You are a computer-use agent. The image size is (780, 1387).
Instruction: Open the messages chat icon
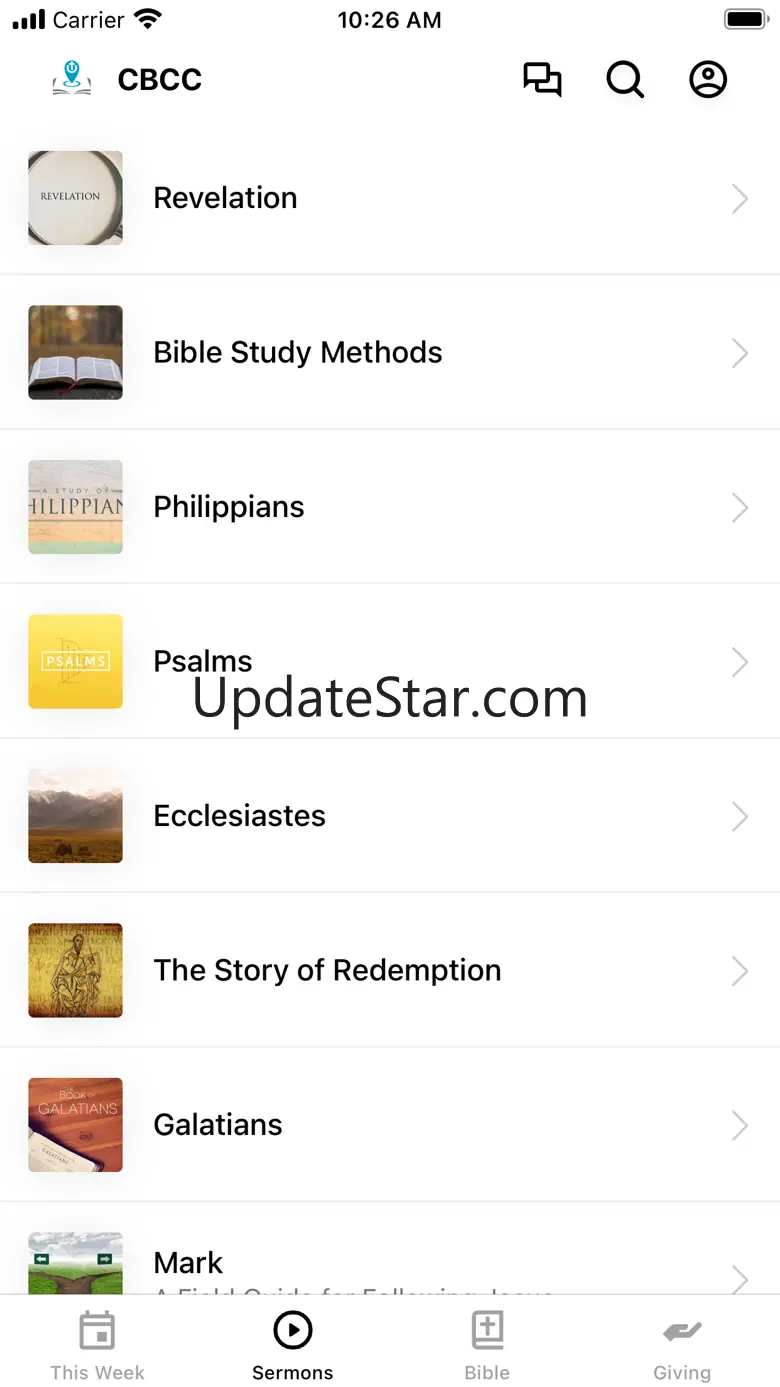click(x=542, y=80)
